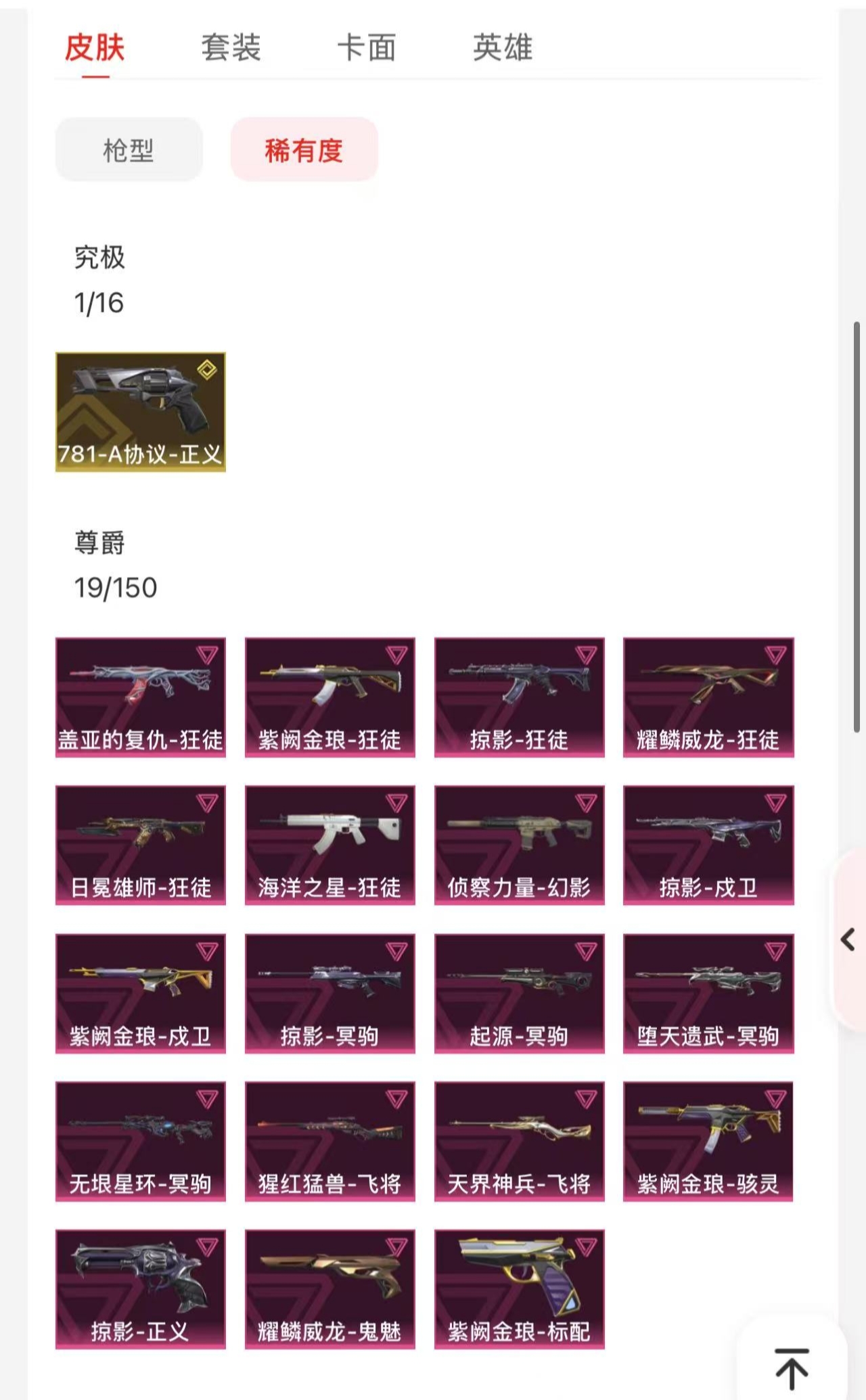Open the 781-A协议-正义 skin tile
The width and height of the screenshot is (866, 1400).
coord(141,412)
